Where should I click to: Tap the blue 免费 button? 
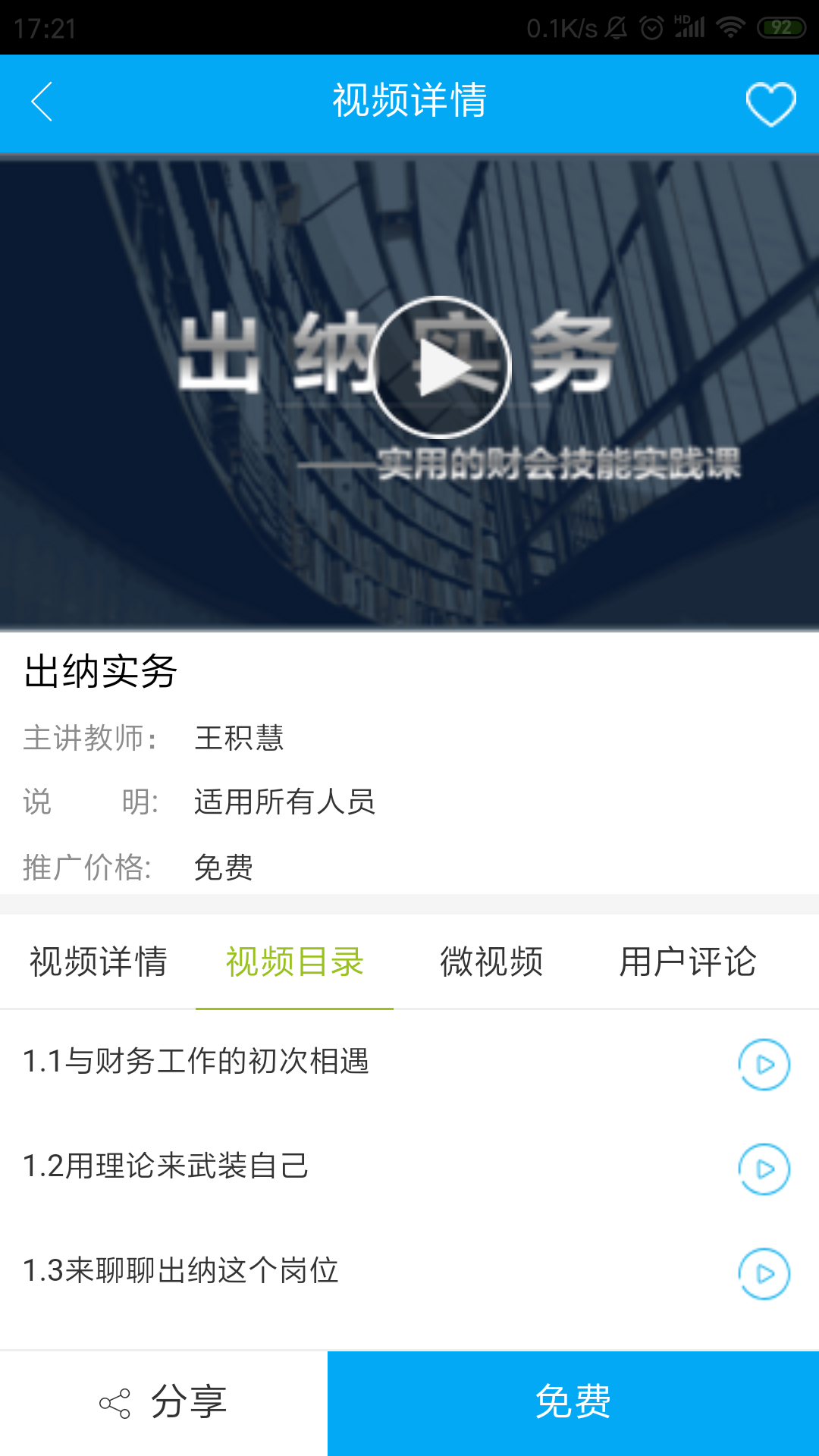(573, 1402)
